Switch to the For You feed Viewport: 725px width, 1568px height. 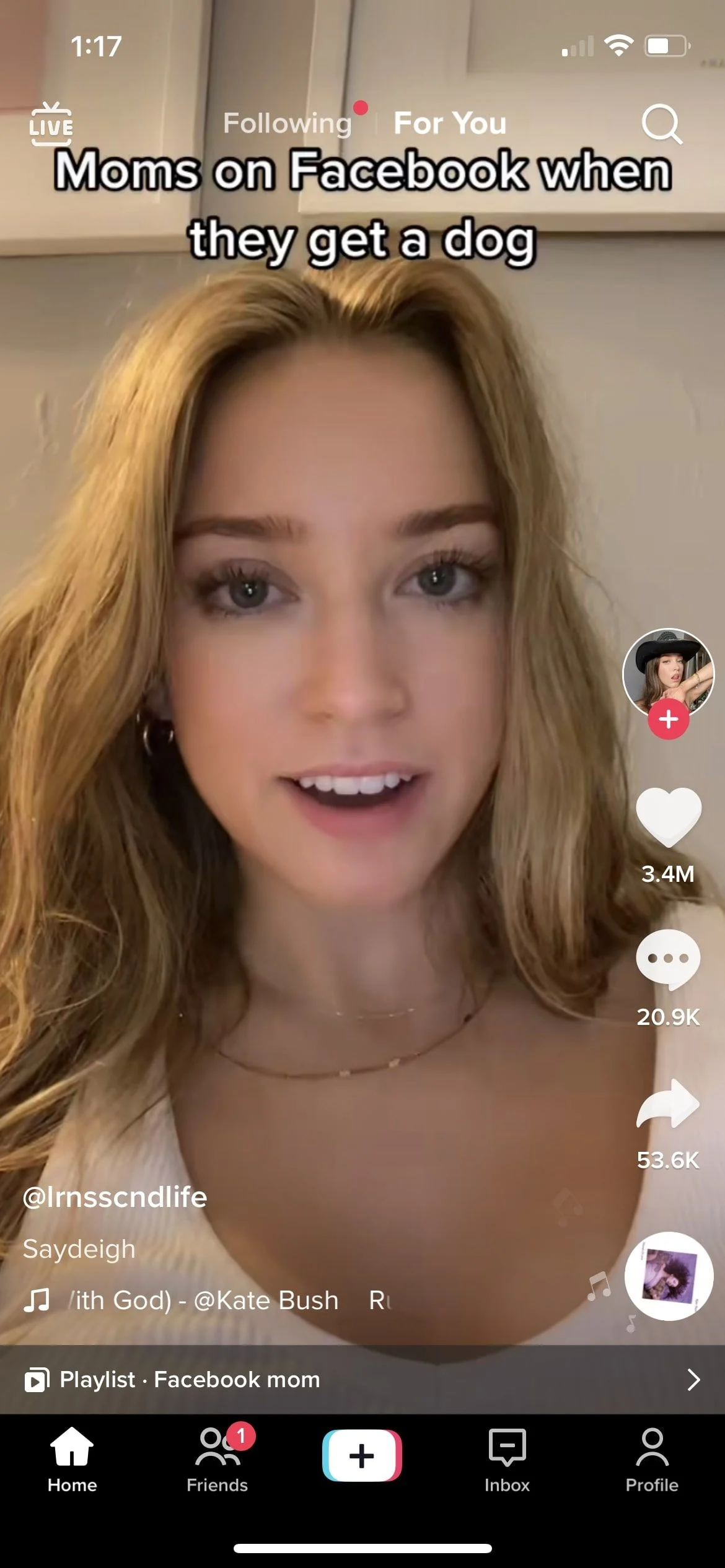(450, 123)
